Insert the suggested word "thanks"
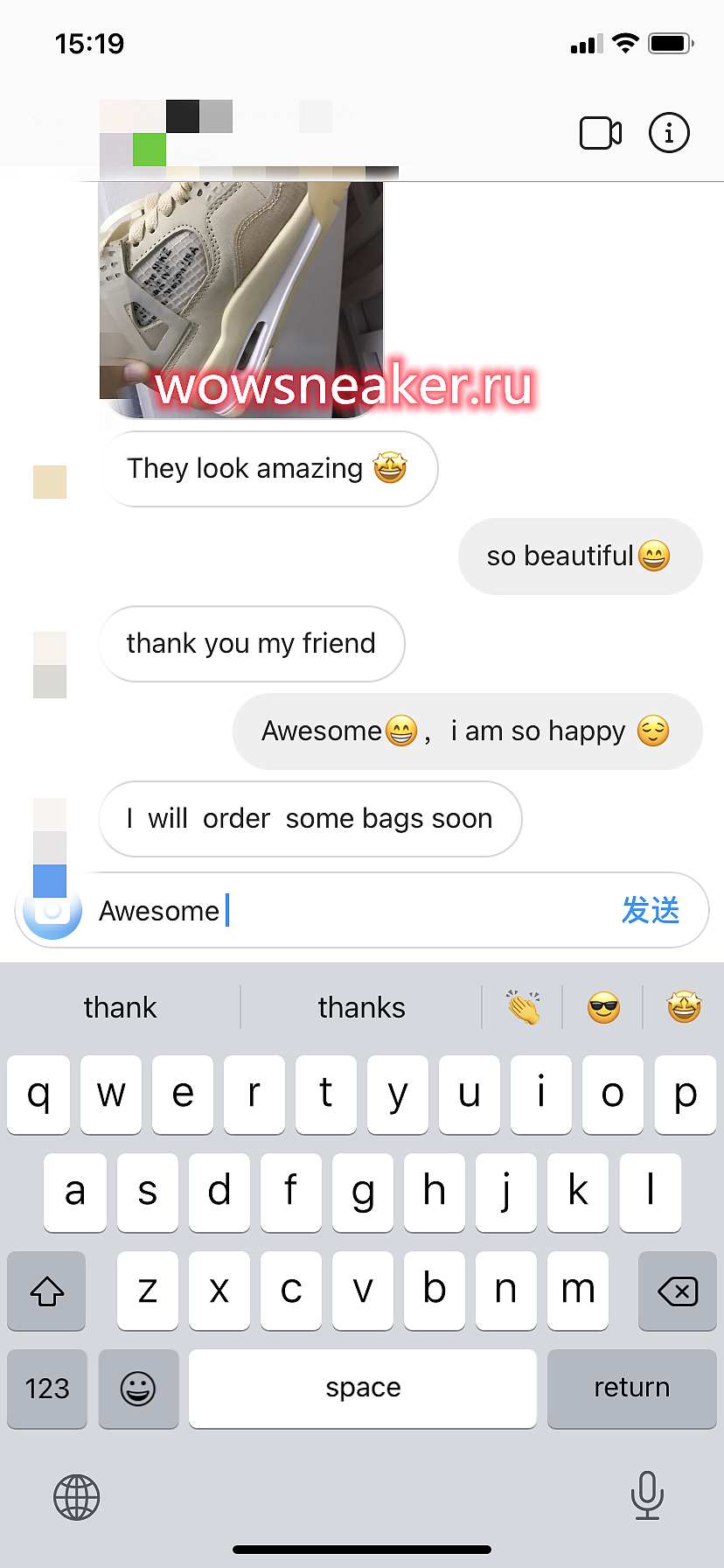724x1568 pixels. [x=361, y=1008]
